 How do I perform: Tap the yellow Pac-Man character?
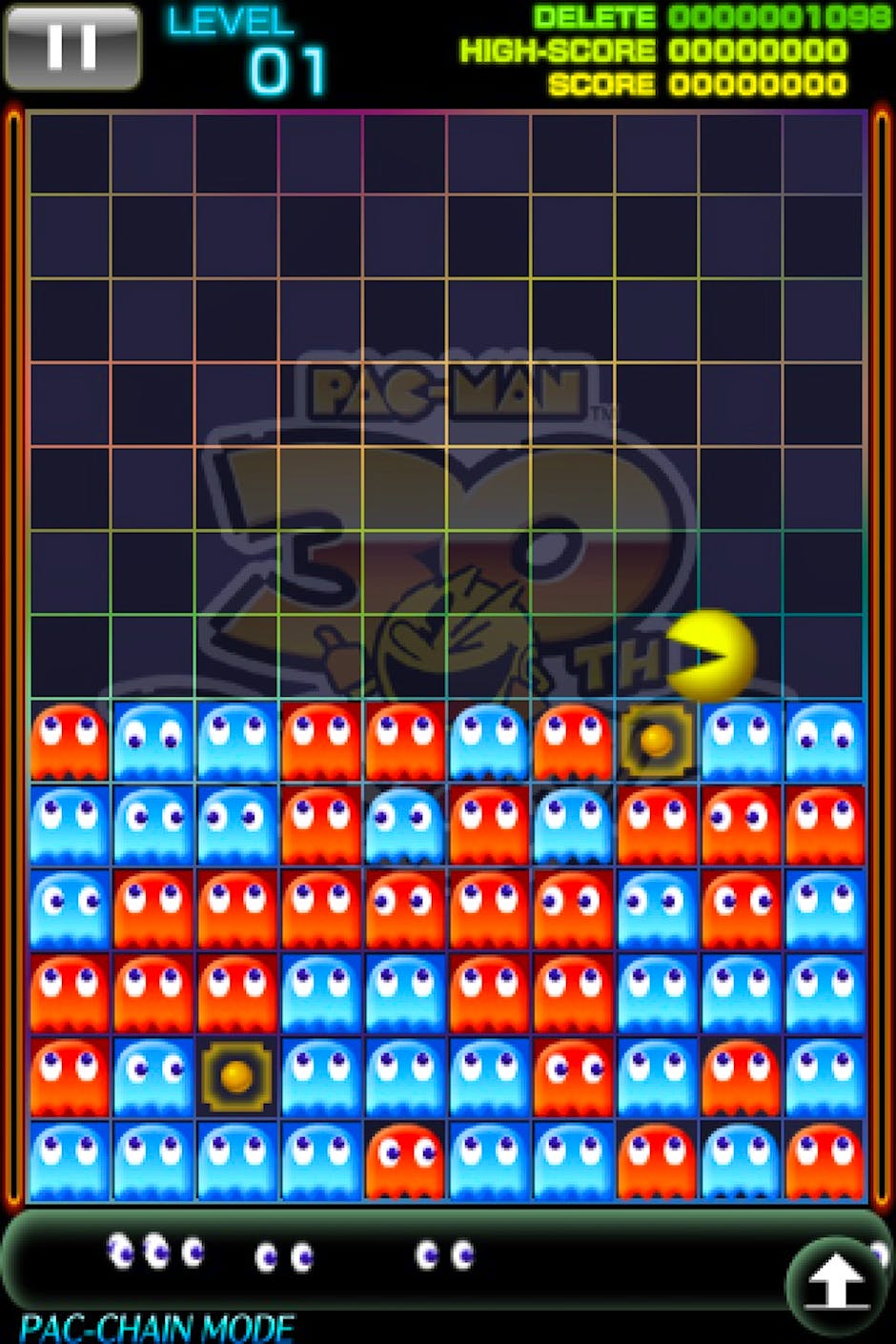(709, 656)
